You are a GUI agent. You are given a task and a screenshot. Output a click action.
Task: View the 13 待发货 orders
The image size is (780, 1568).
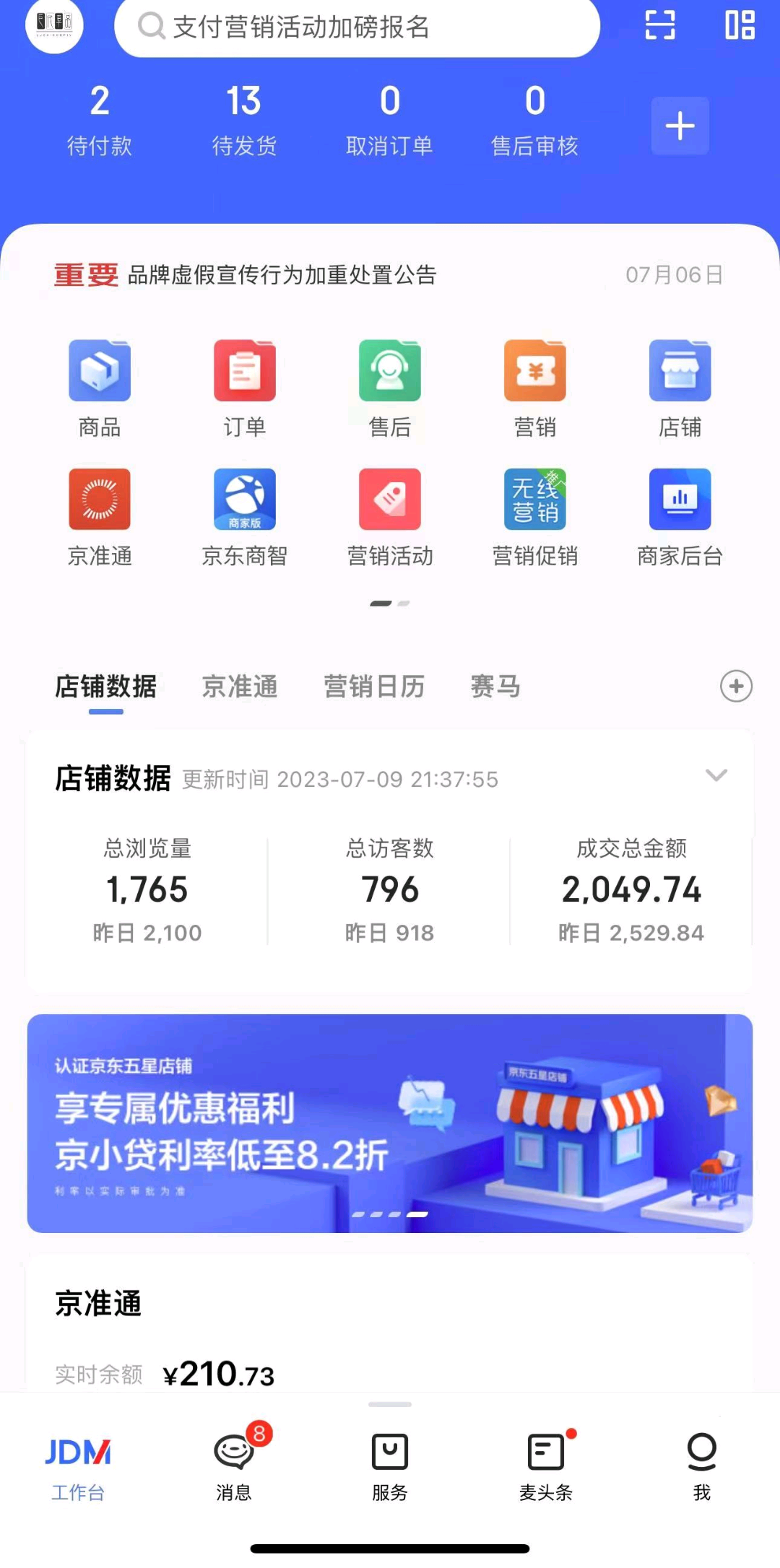[244, 119]
